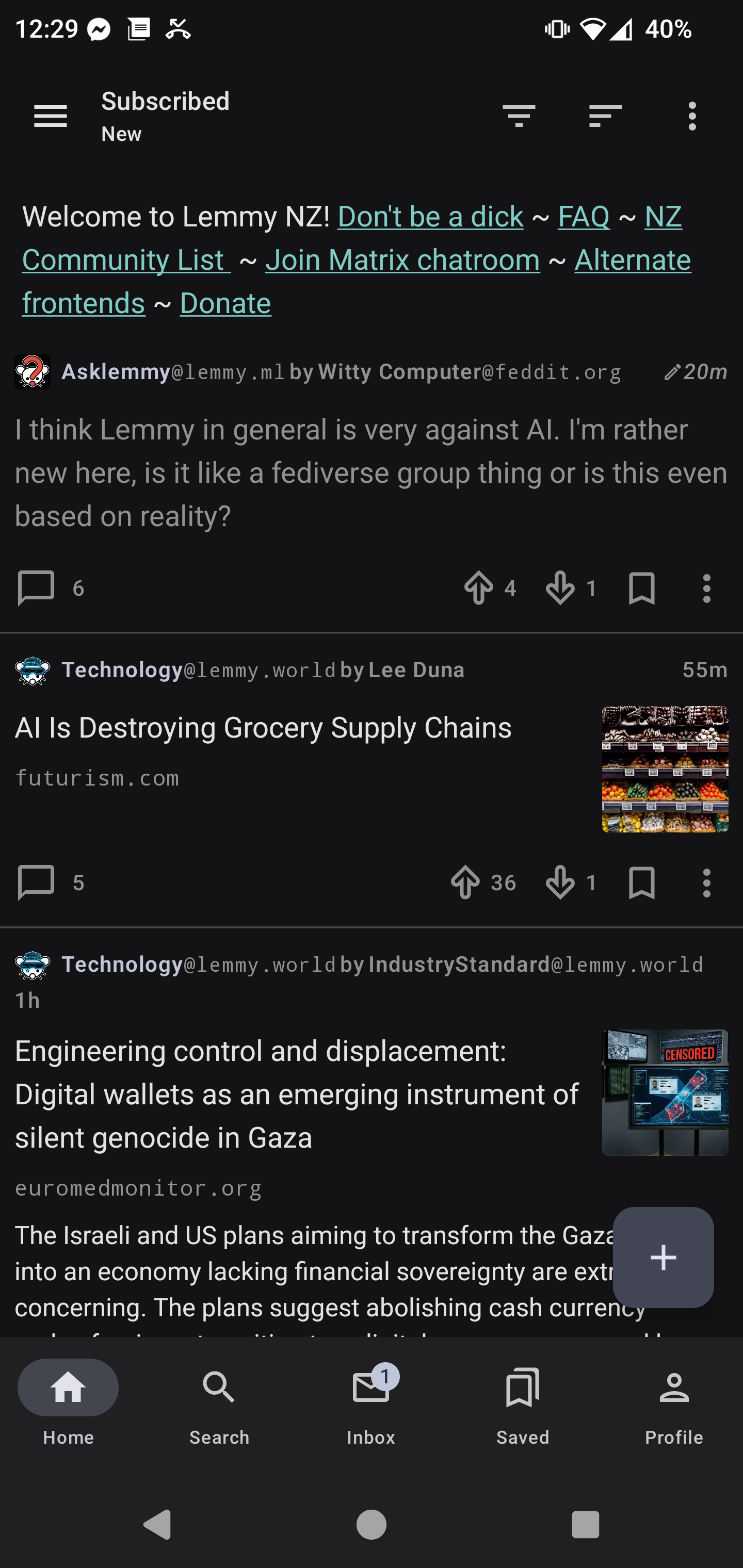This screenshot has height=1568, width=743.
Task: Open comments on the Grocery Supply Chains post
Action: [37, 883]
